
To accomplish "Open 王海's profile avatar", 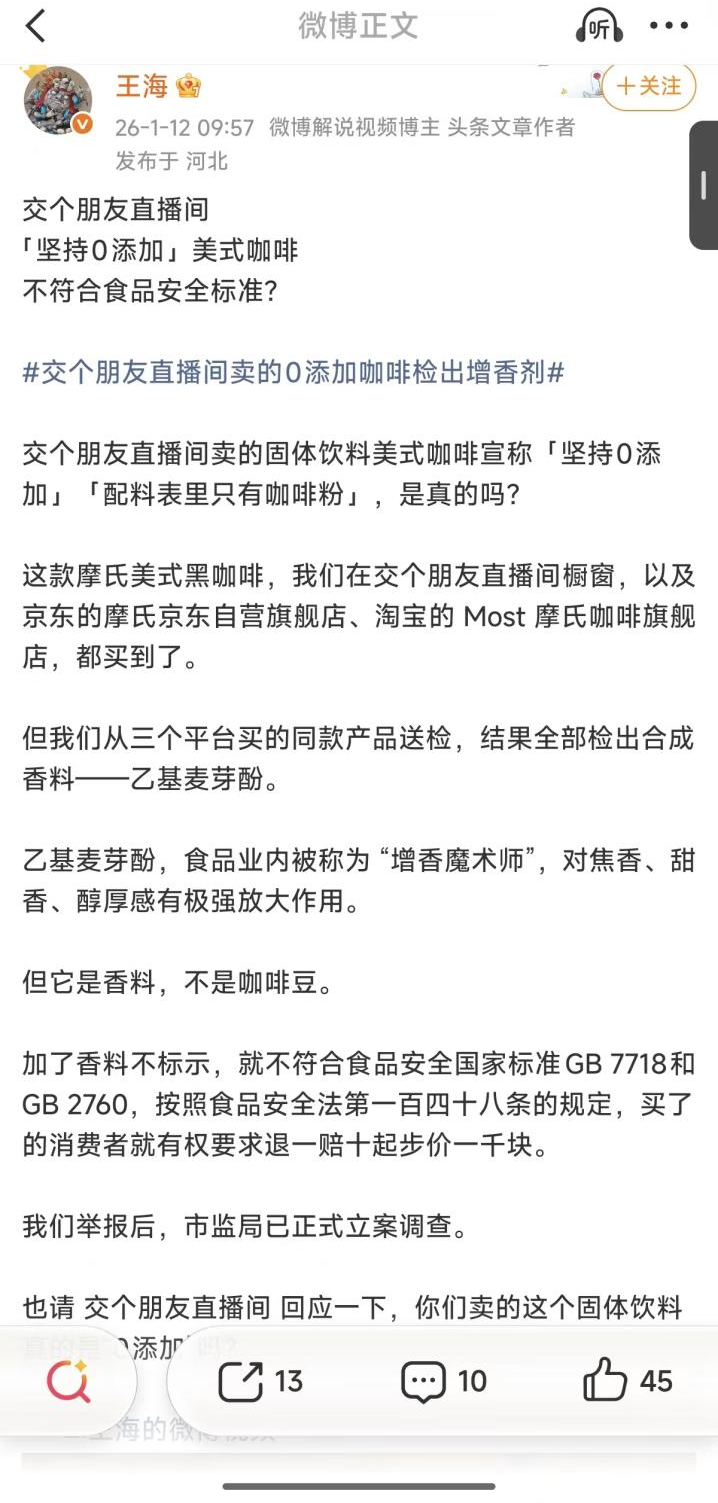I will coord(58,101).
